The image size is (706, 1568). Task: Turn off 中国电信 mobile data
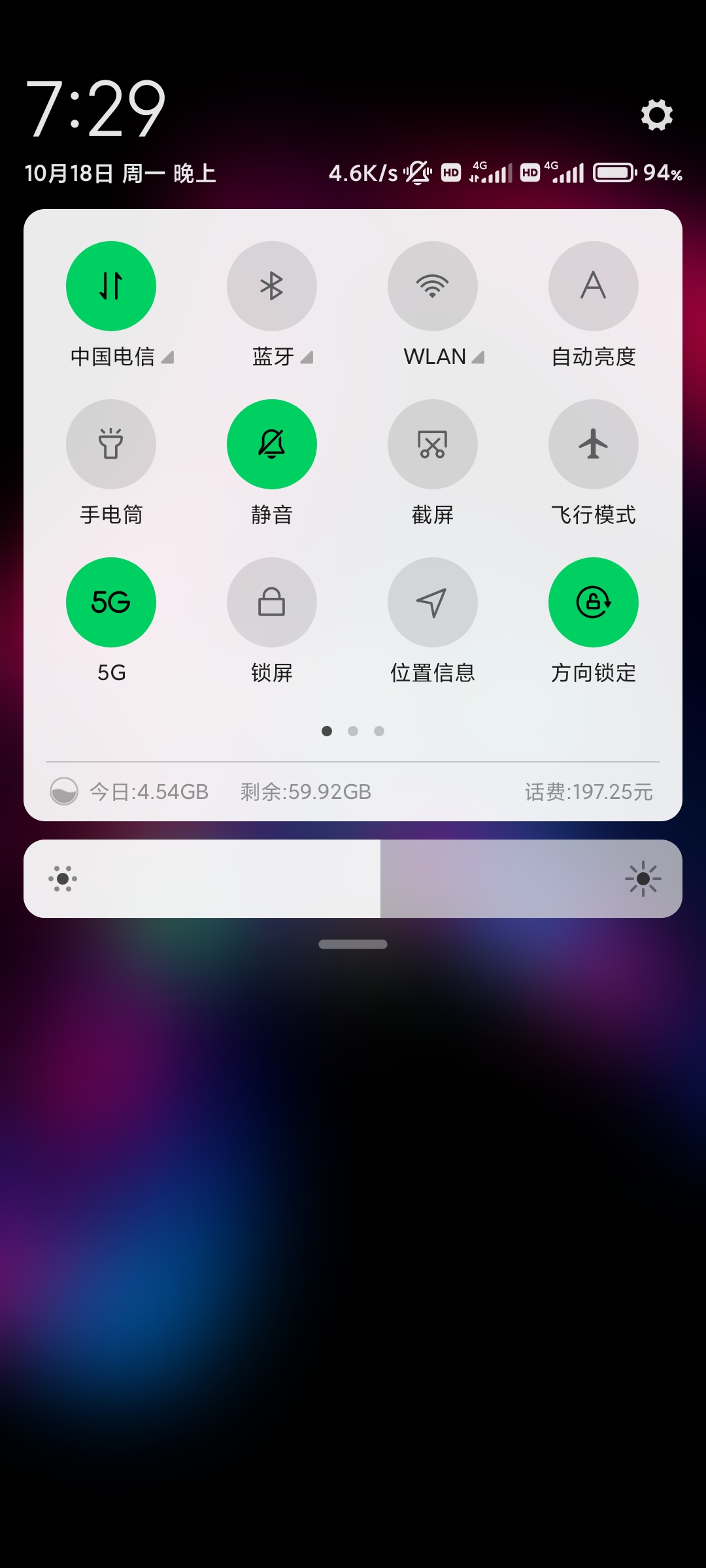[x=111, y=286]
